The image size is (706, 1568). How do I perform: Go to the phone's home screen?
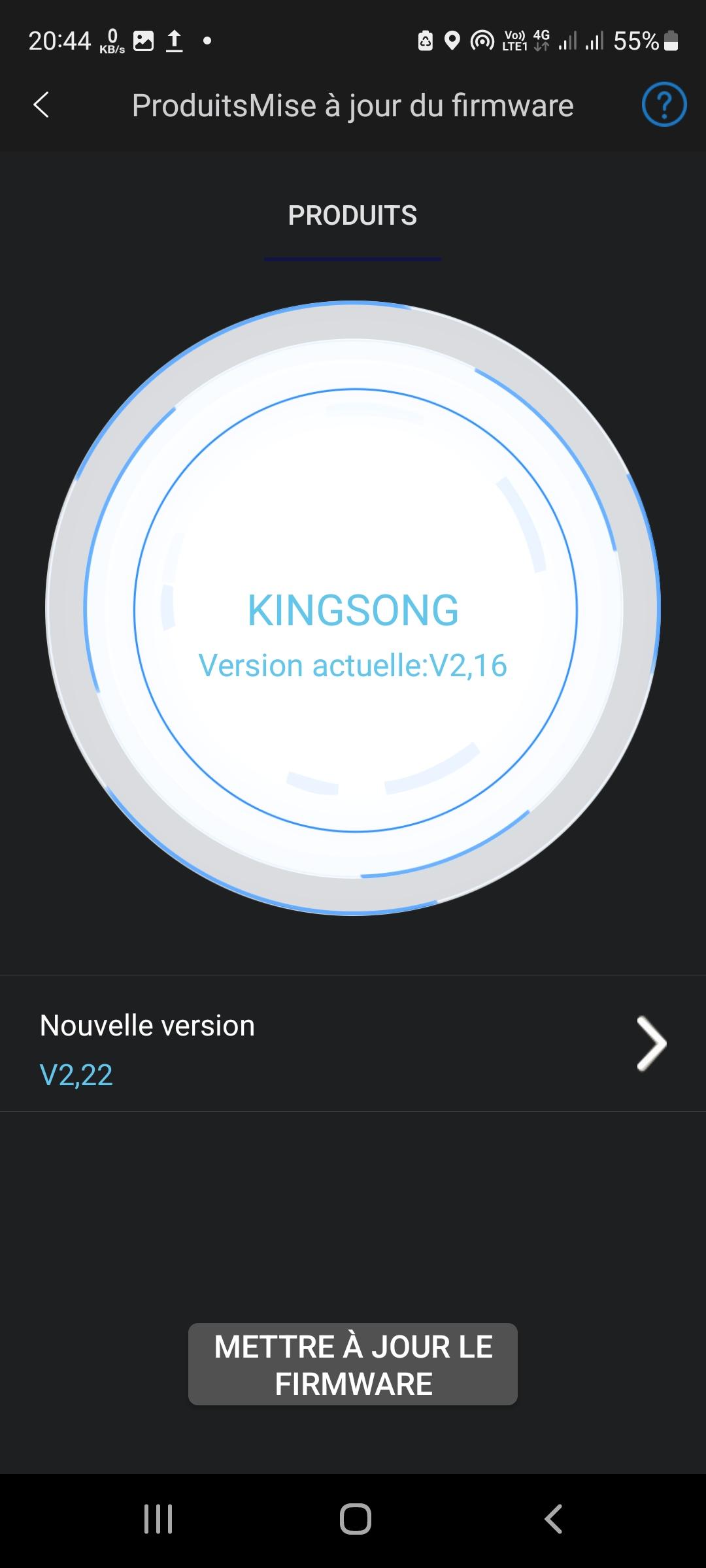point(355,1518)
